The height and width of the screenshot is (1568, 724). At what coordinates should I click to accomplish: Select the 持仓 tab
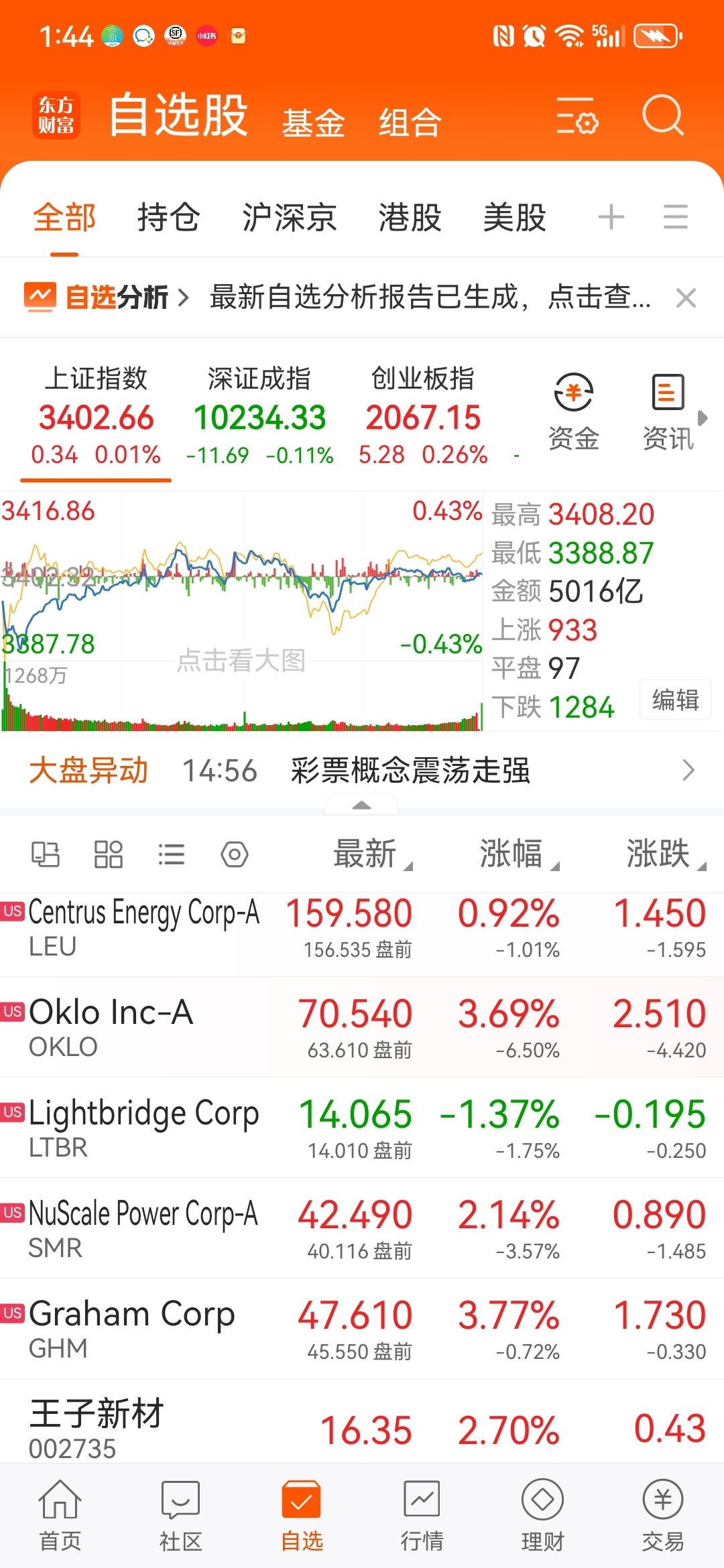coord(168,217)
